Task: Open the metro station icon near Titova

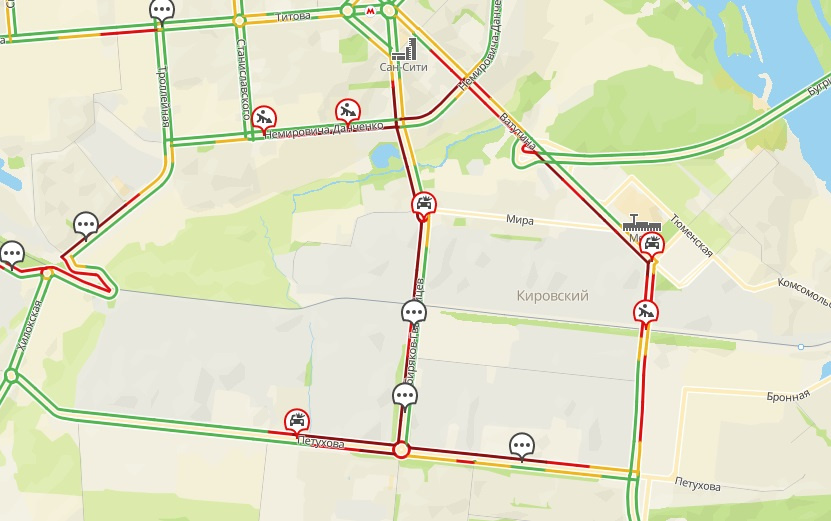Action: pos(371,9)
